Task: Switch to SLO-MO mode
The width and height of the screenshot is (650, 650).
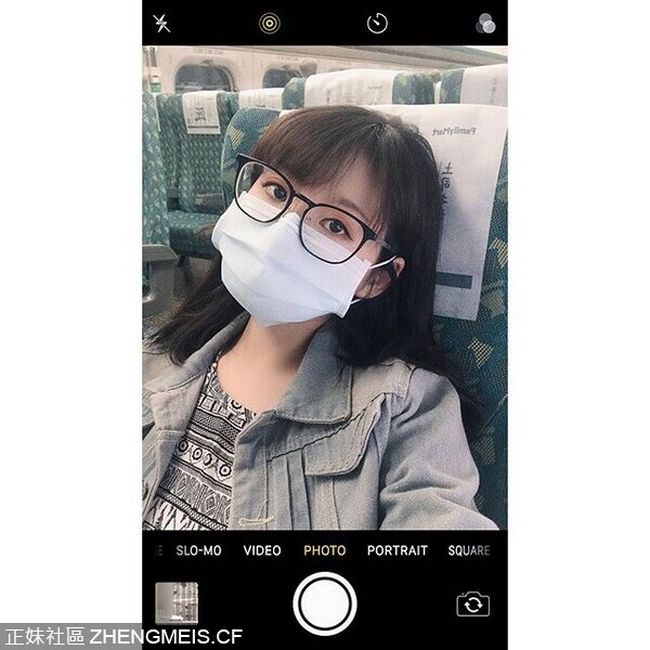Action: coord(198,550)
